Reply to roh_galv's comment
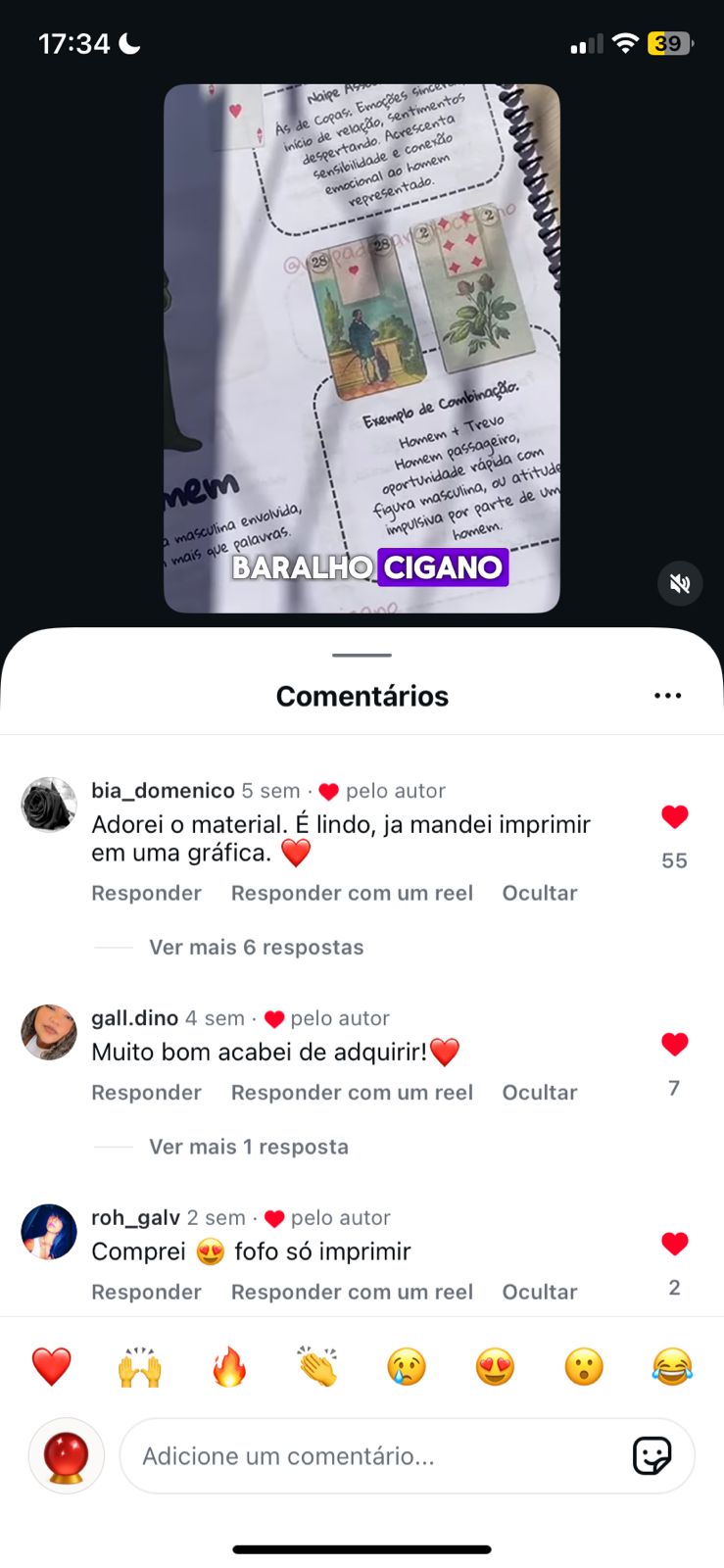Viewport: 724px width, 1568px height. point(146,1292)
